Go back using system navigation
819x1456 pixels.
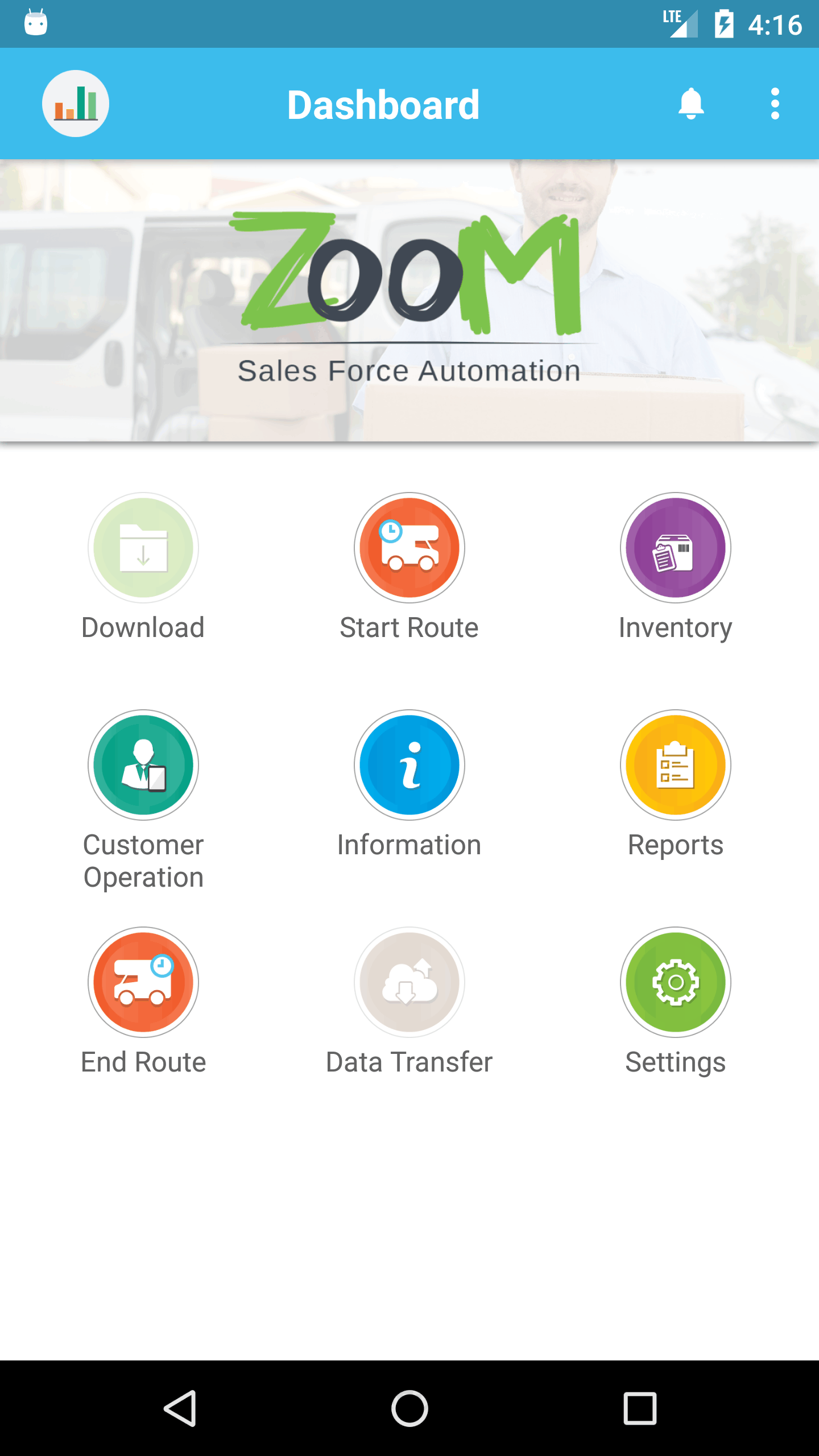point(180,1409)
